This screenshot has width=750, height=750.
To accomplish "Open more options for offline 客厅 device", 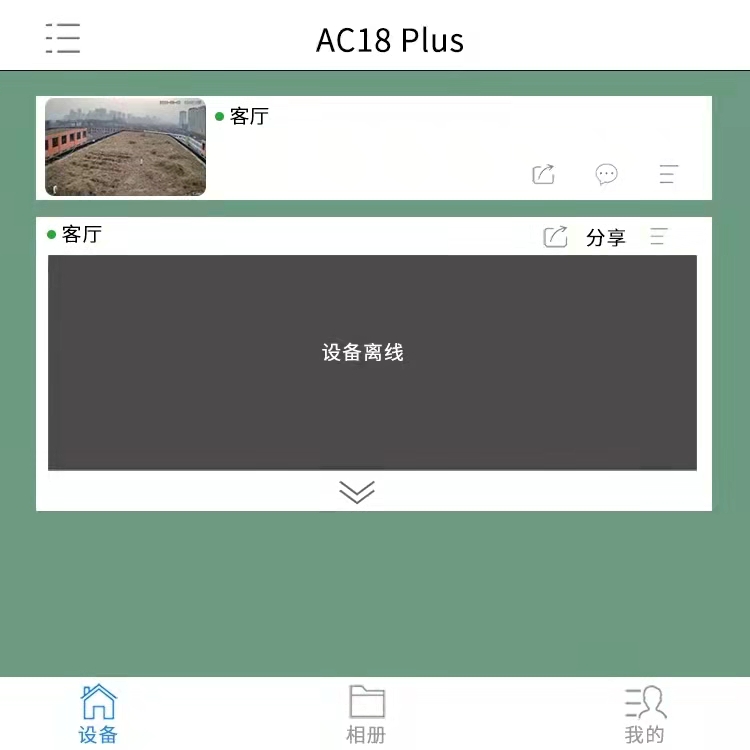I will (x=658, y=237).
